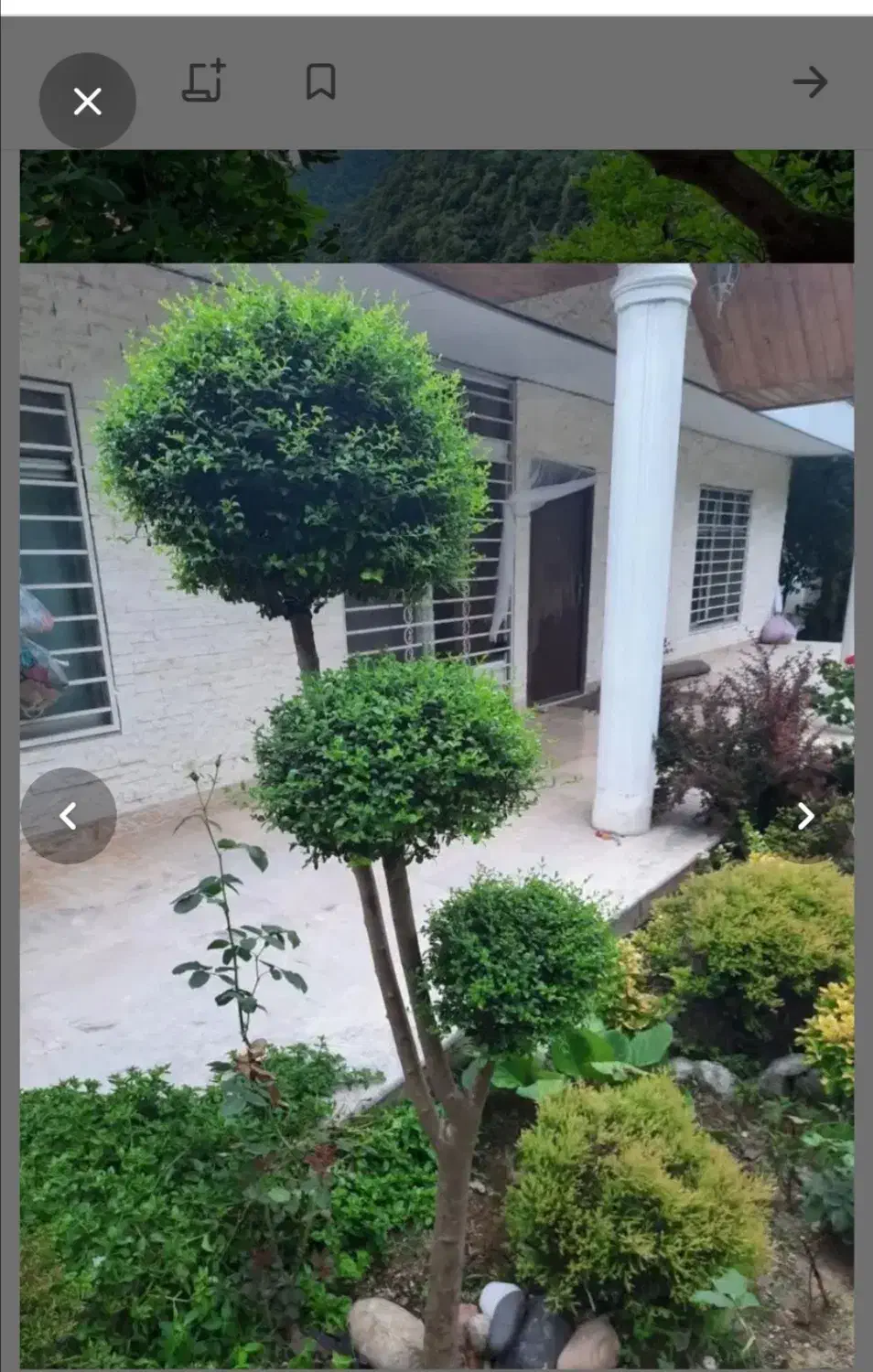Bookmark this listing

[x=320, y=81]
